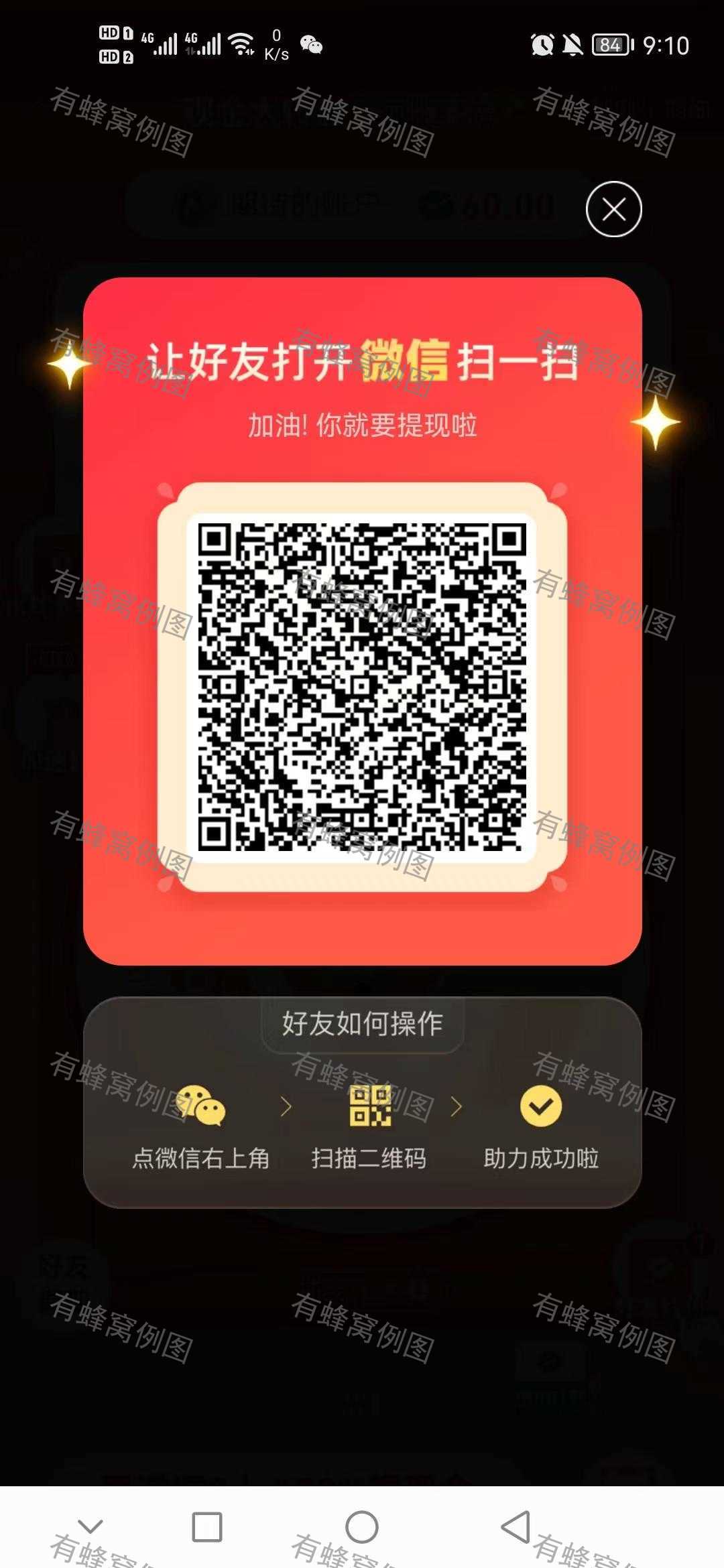Go to the home screen
This screenshot has width=724, height=1568.
tap(362, 1527)
